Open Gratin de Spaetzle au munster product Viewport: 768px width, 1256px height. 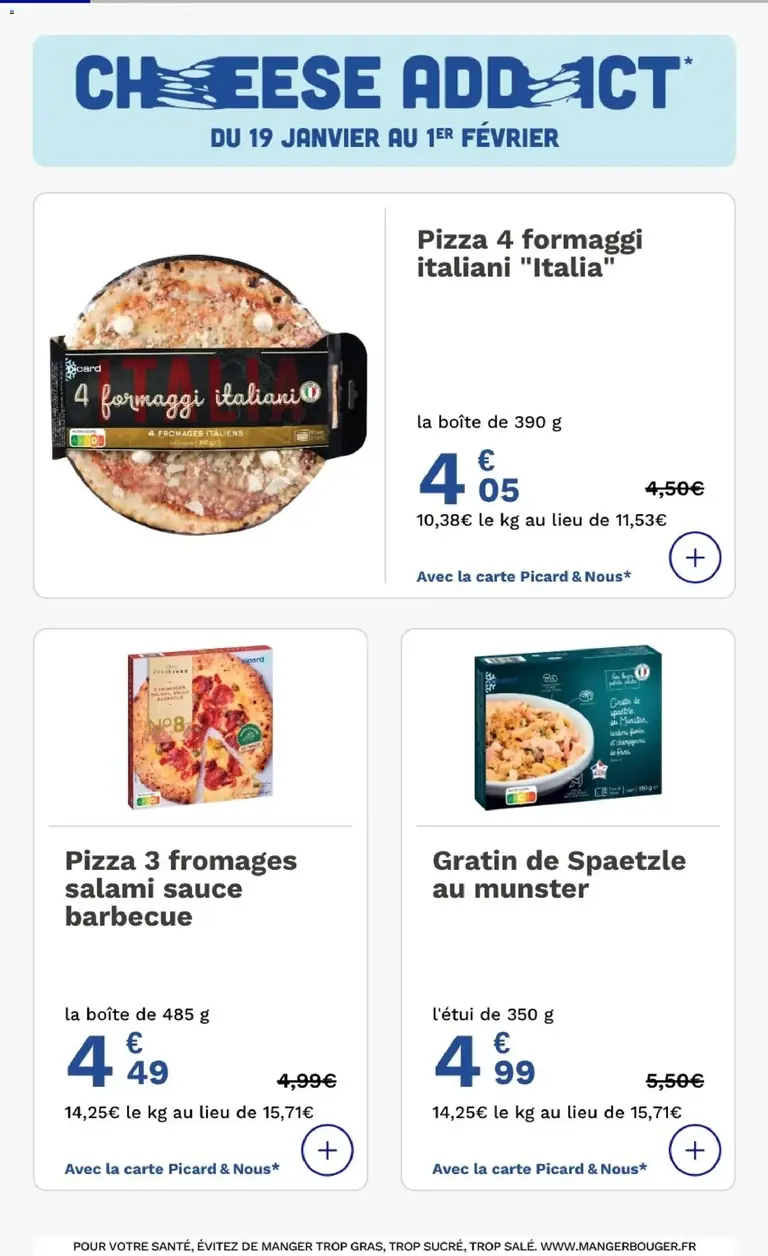[x=559, y=874]
